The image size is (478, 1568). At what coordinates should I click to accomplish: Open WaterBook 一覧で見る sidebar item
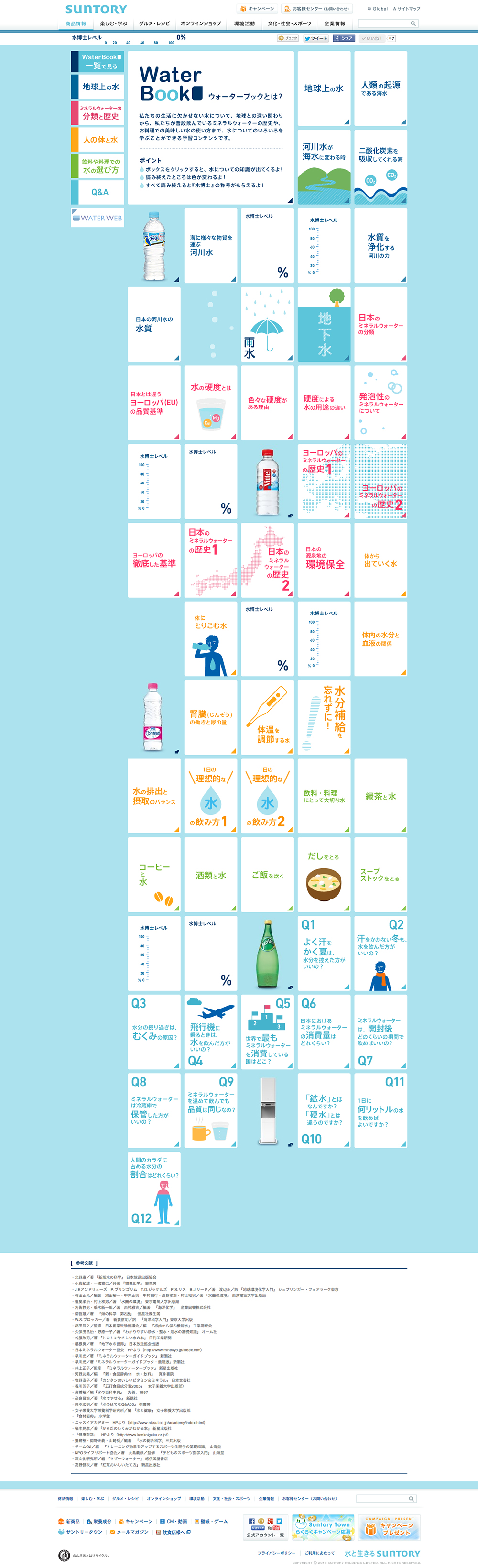click(x=98, y=62)
